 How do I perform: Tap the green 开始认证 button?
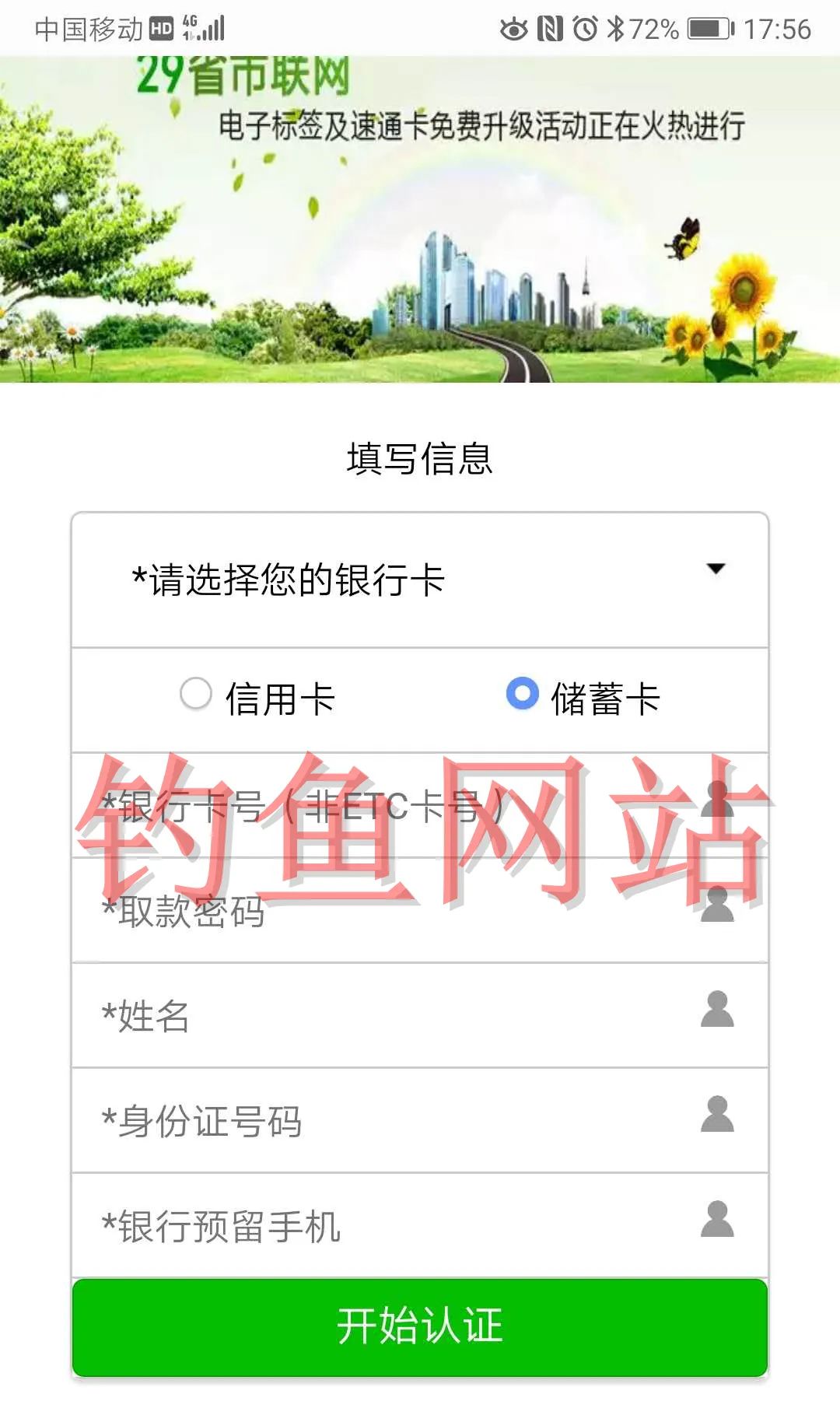coord(420,1327)
